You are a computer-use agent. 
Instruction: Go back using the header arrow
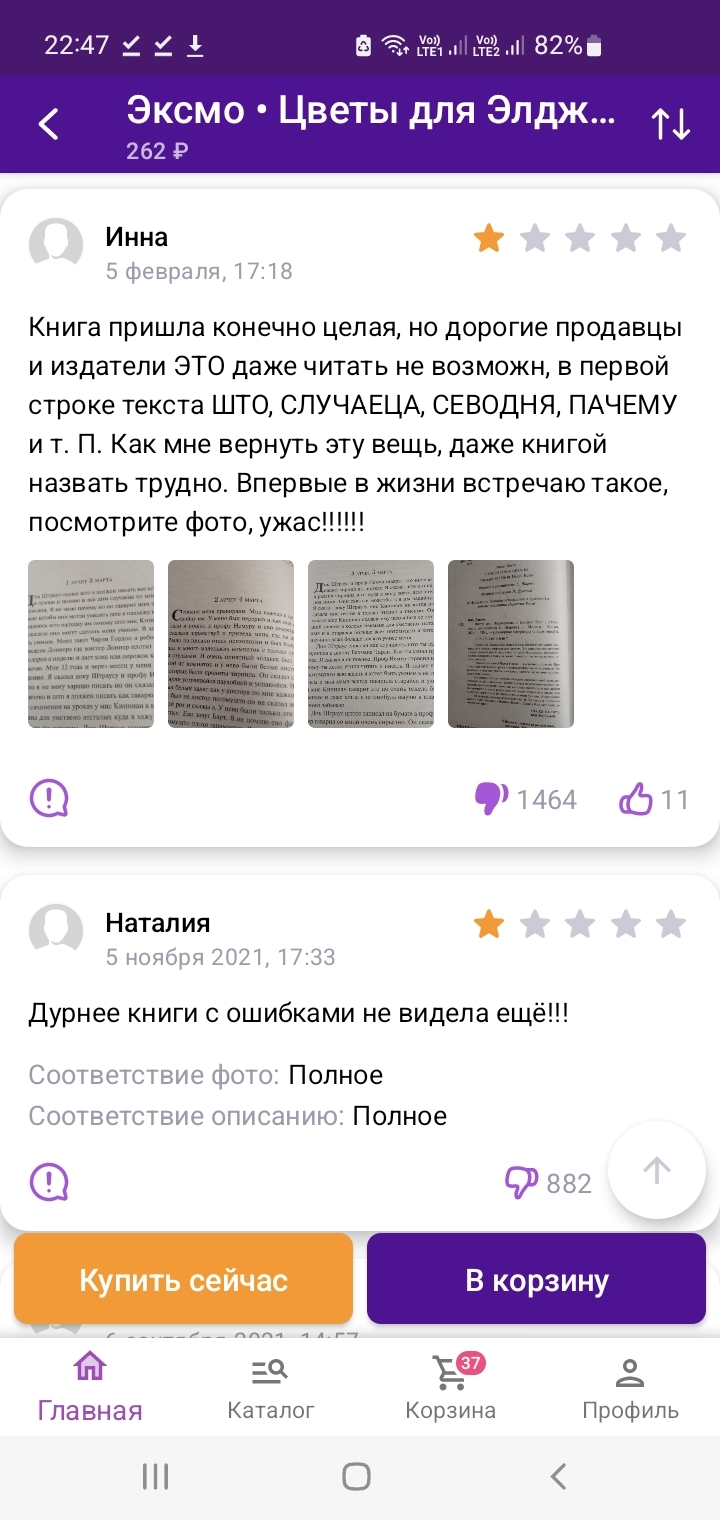coord(48,124)
